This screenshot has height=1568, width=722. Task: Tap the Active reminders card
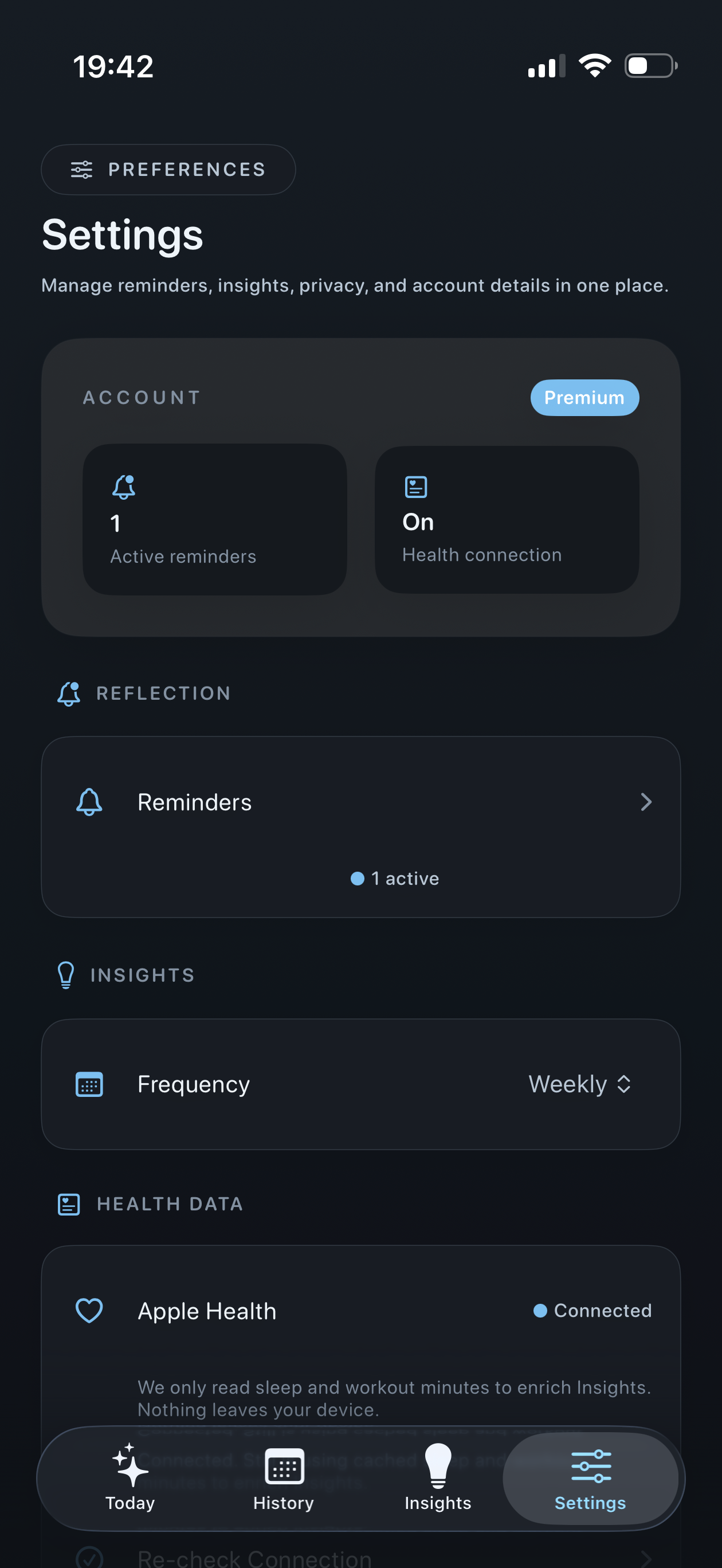click(214, 519)
